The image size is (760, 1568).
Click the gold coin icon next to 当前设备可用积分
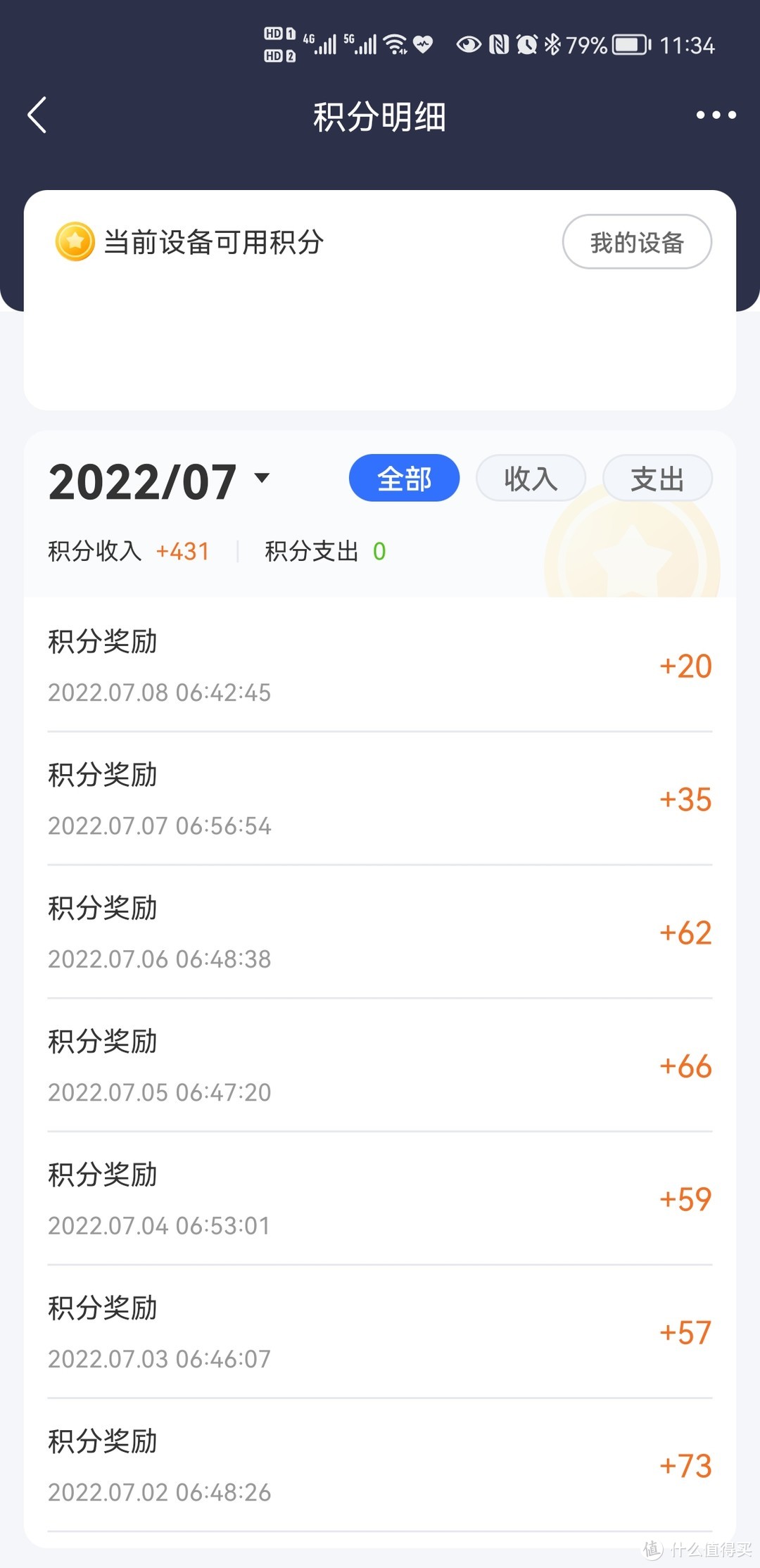pos(74,243)
